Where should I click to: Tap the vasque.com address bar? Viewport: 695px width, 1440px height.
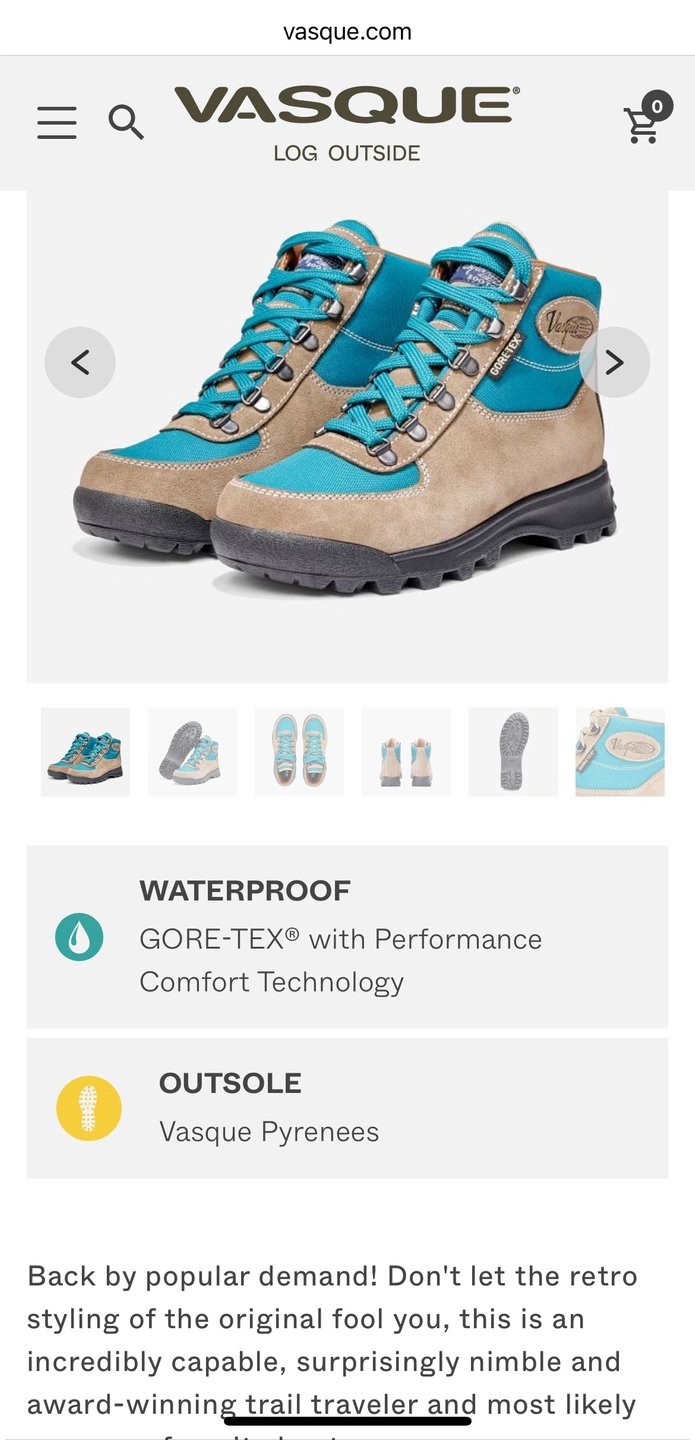coord(347,32)
